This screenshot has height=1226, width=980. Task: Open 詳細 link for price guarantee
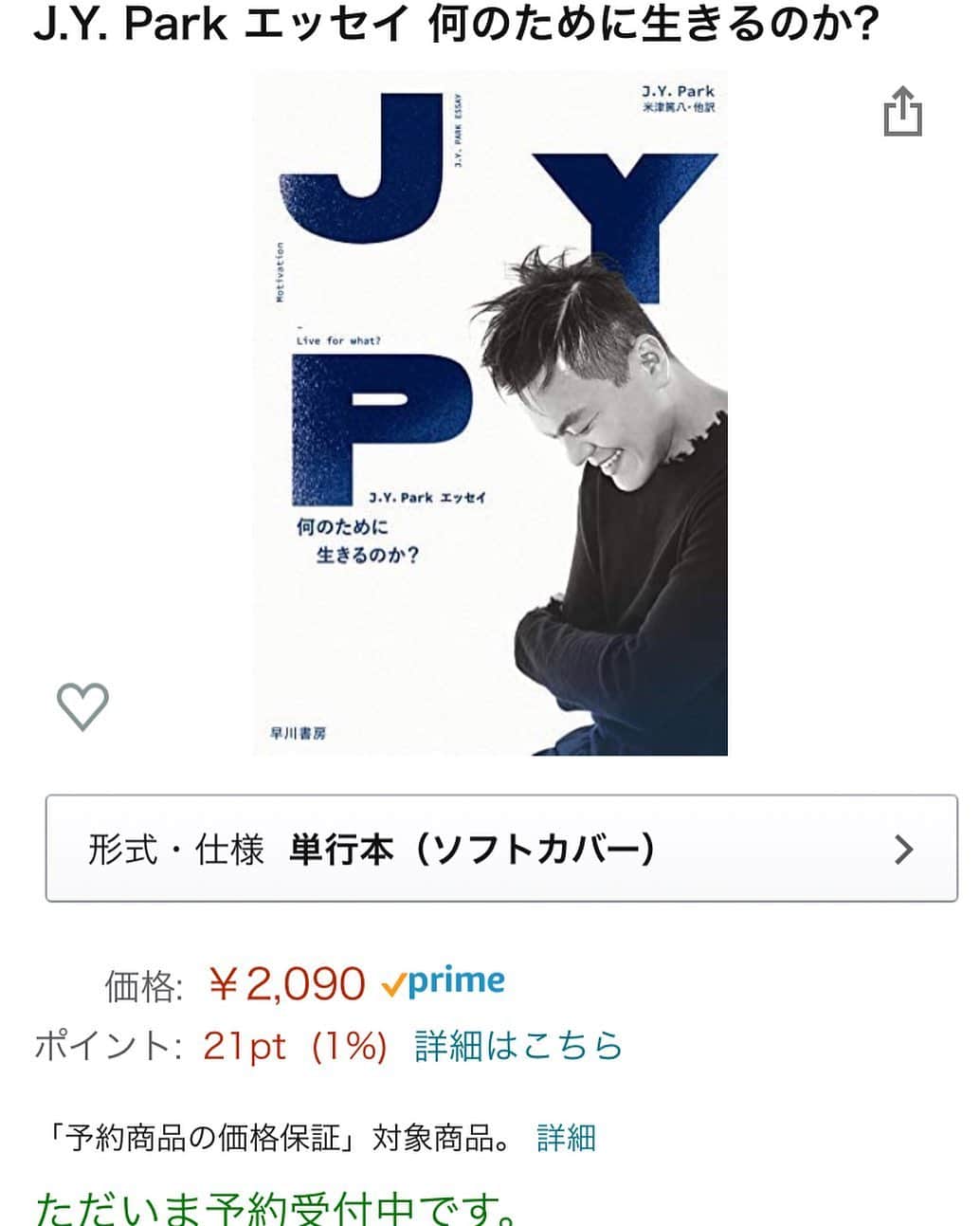click(x=566, y=1137)
